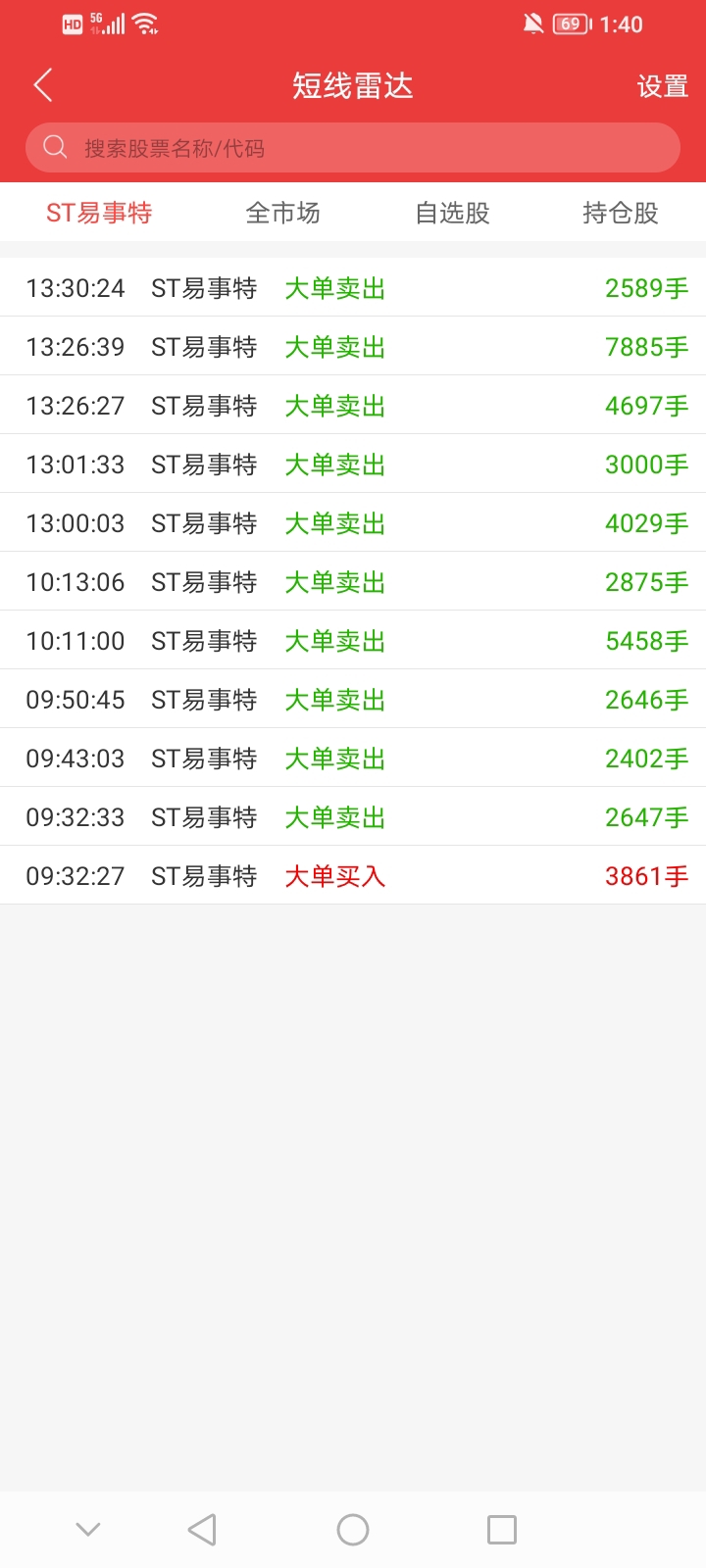Select the ST易事特 tab
The image size is (706, 1568).
click(99, 213)
